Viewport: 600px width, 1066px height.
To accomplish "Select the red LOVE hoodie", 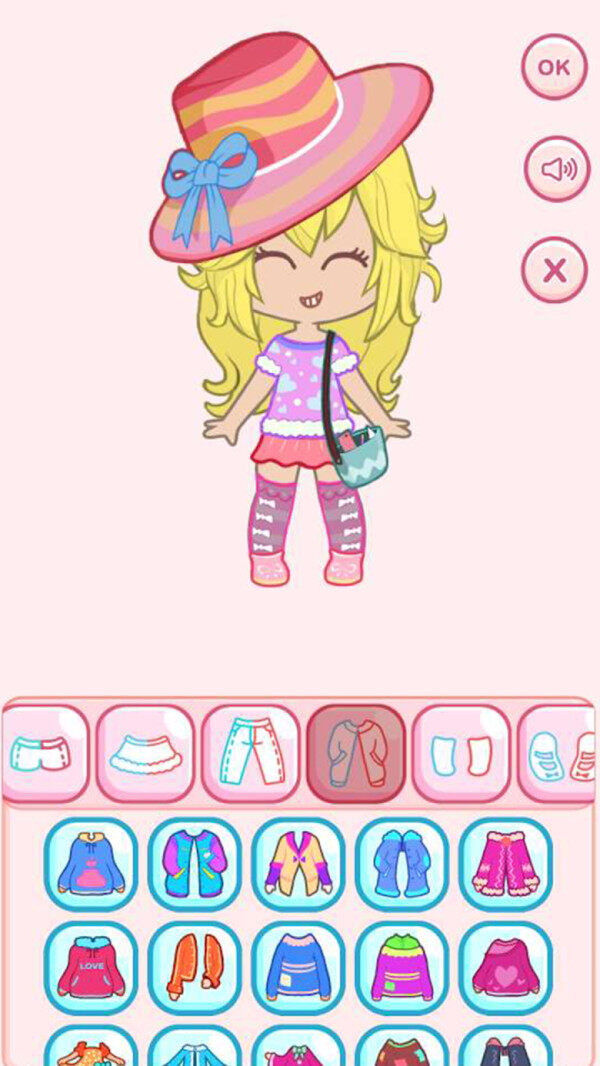I will 91,968.
